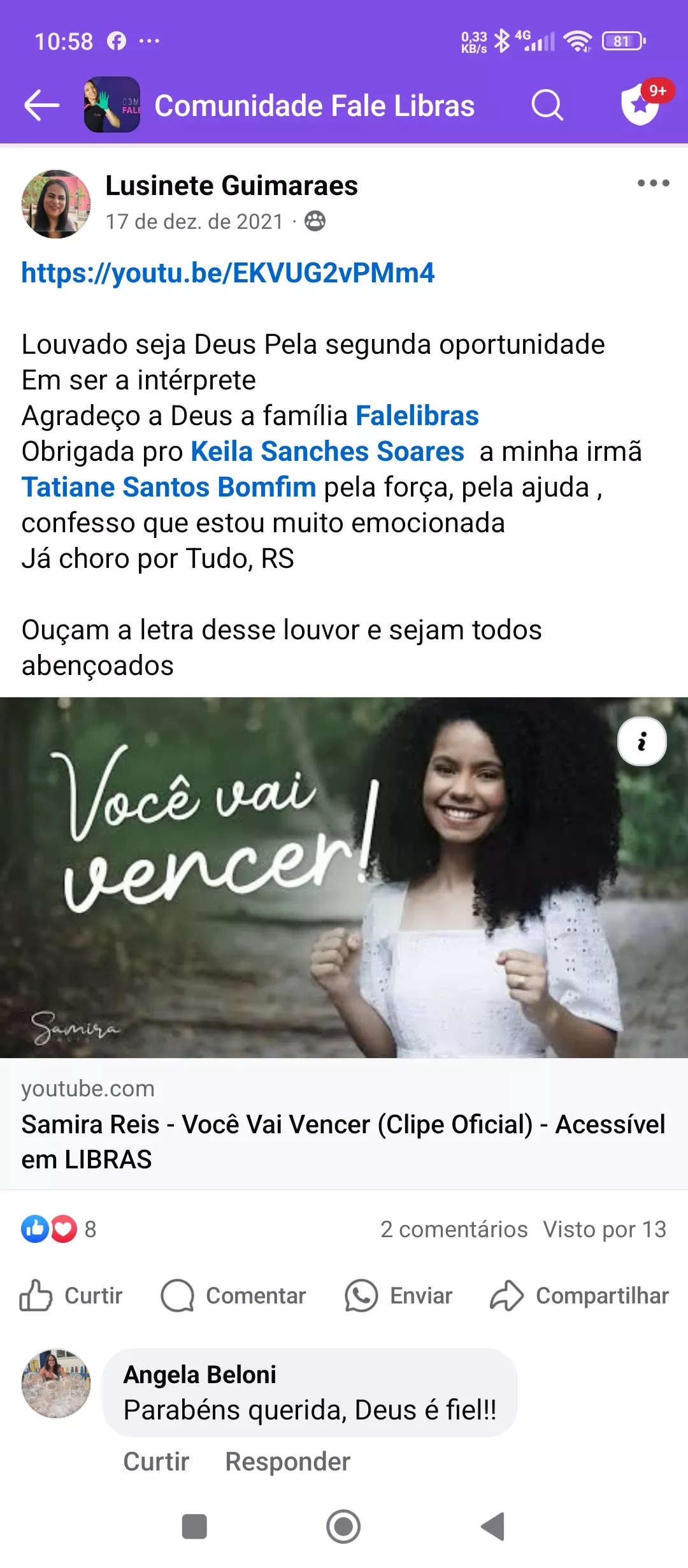Show link info via the i icon
688x1568 pixels.
click(641, 741)
